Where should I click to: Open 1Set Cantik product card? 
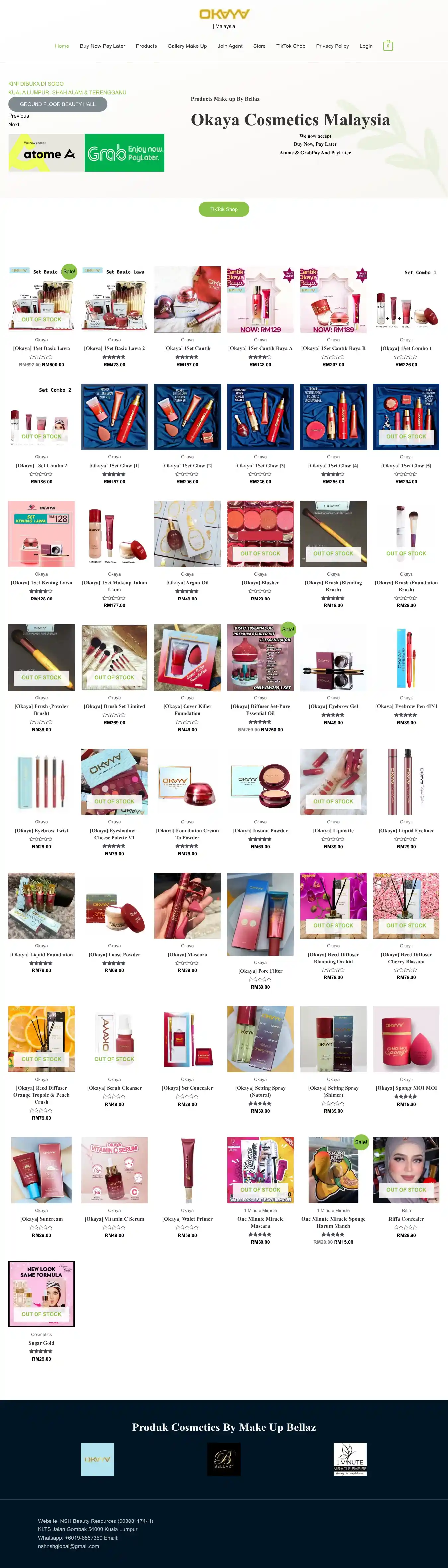187,300
